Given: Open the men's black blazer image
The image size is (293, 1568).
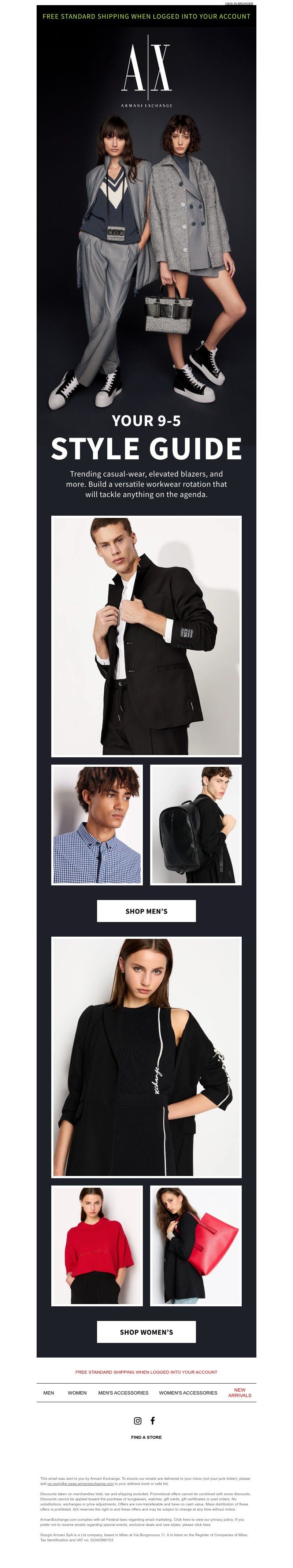Looking at the screenshot, I should pyautogui.click(x=146, y=635).
